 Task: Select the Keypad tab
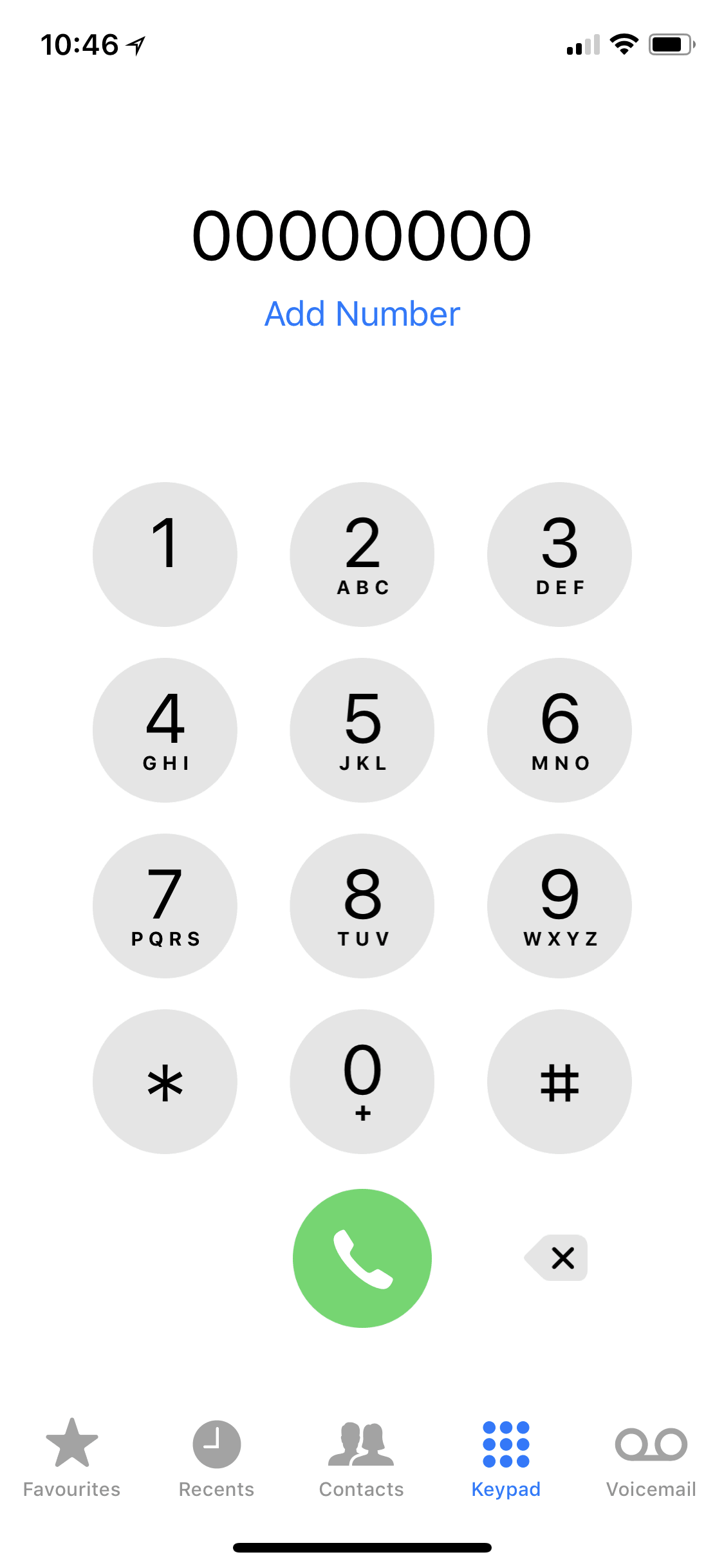[506, 1458]
